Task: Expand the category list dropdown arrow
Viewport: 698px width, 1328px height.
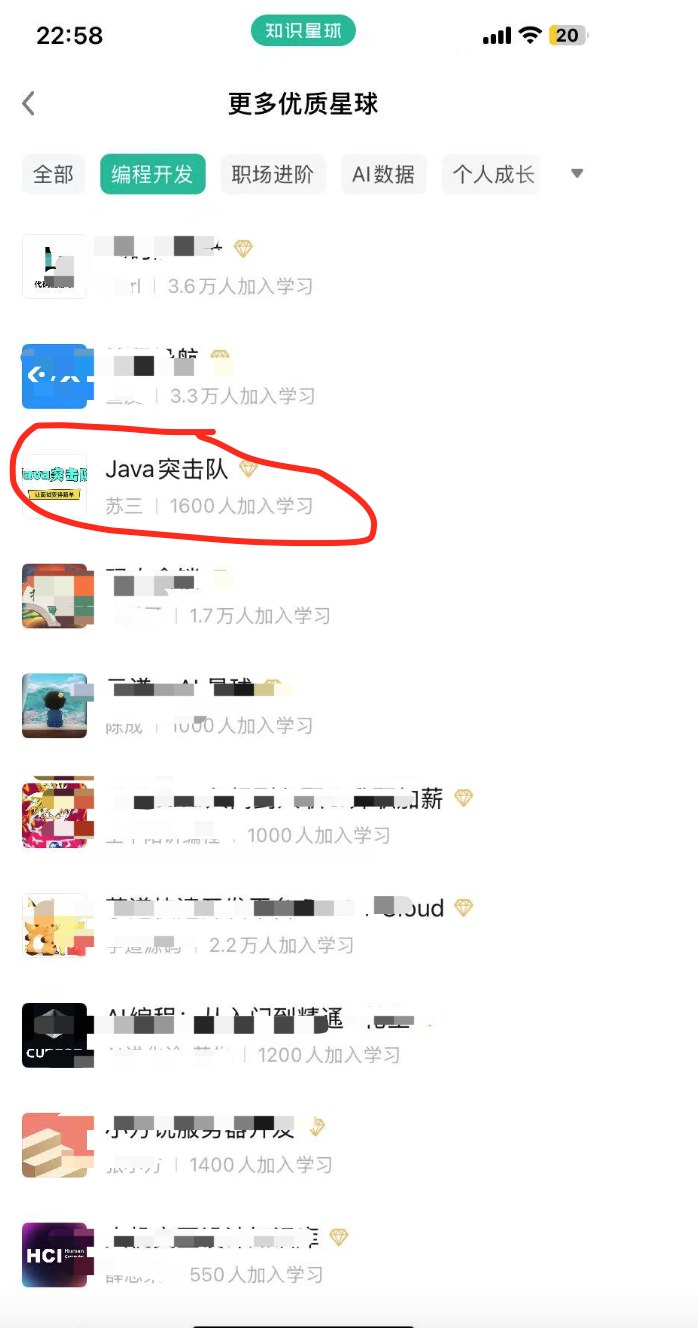Action: (576, 173)
